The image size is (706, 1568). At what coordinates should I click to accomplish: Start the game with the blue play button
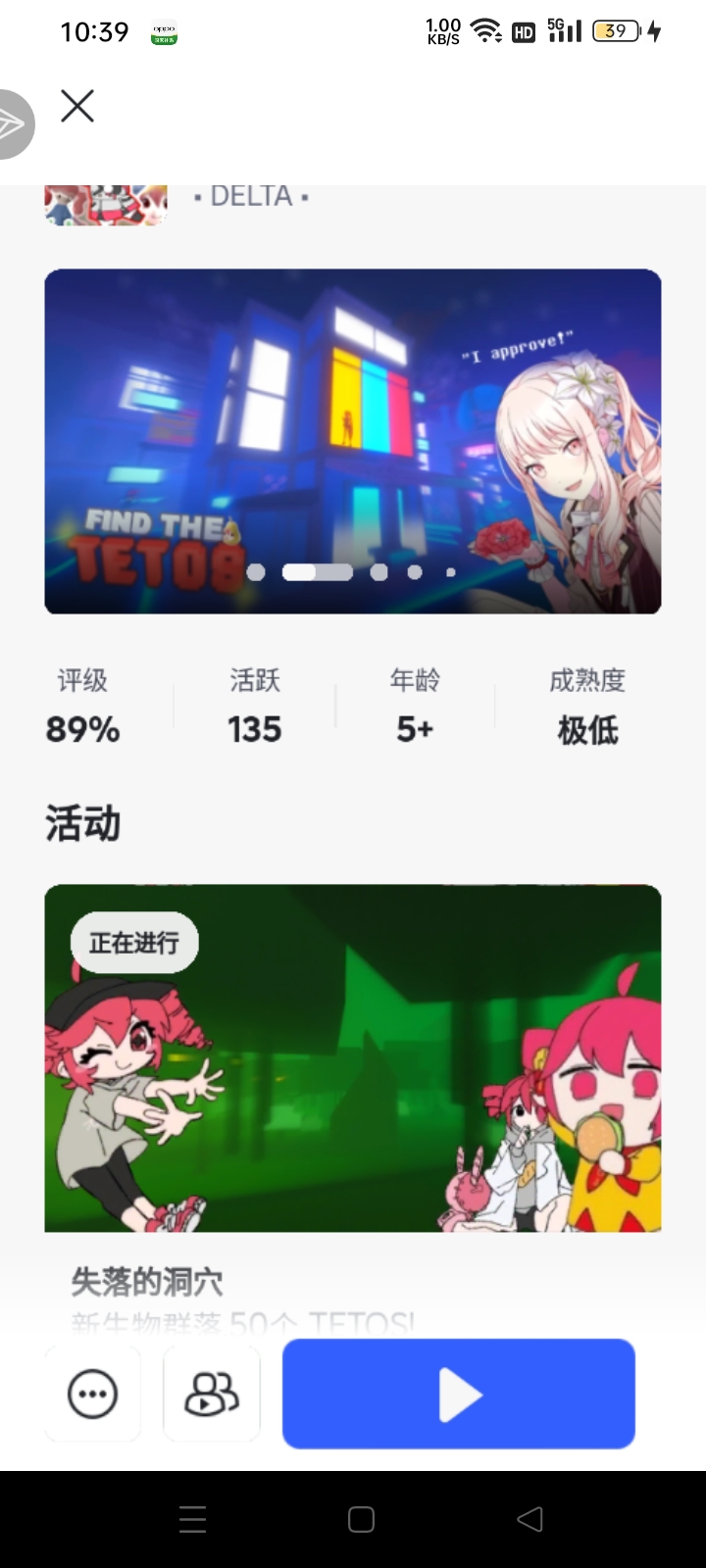coord(459,1394)
